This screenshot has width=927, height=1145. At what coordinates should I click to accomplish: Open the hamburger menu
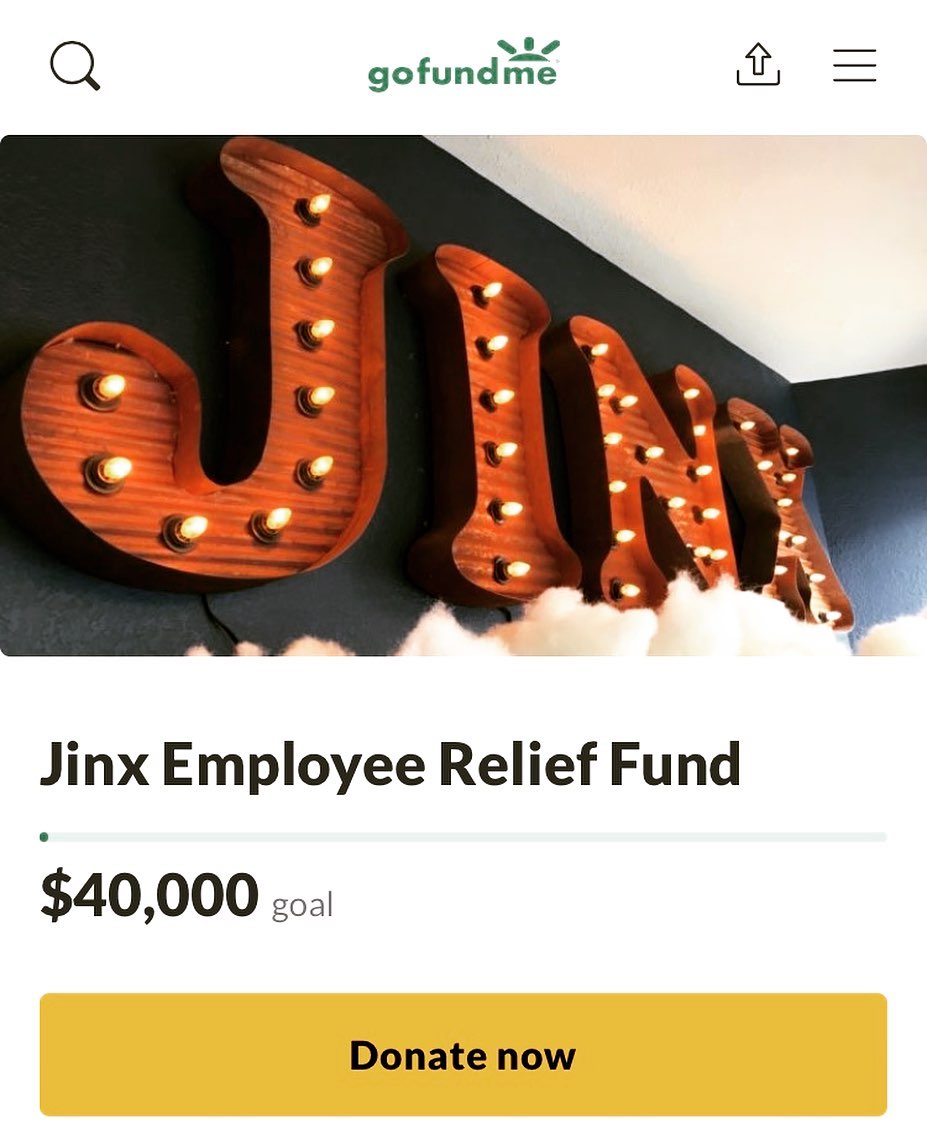click(854, 66)
